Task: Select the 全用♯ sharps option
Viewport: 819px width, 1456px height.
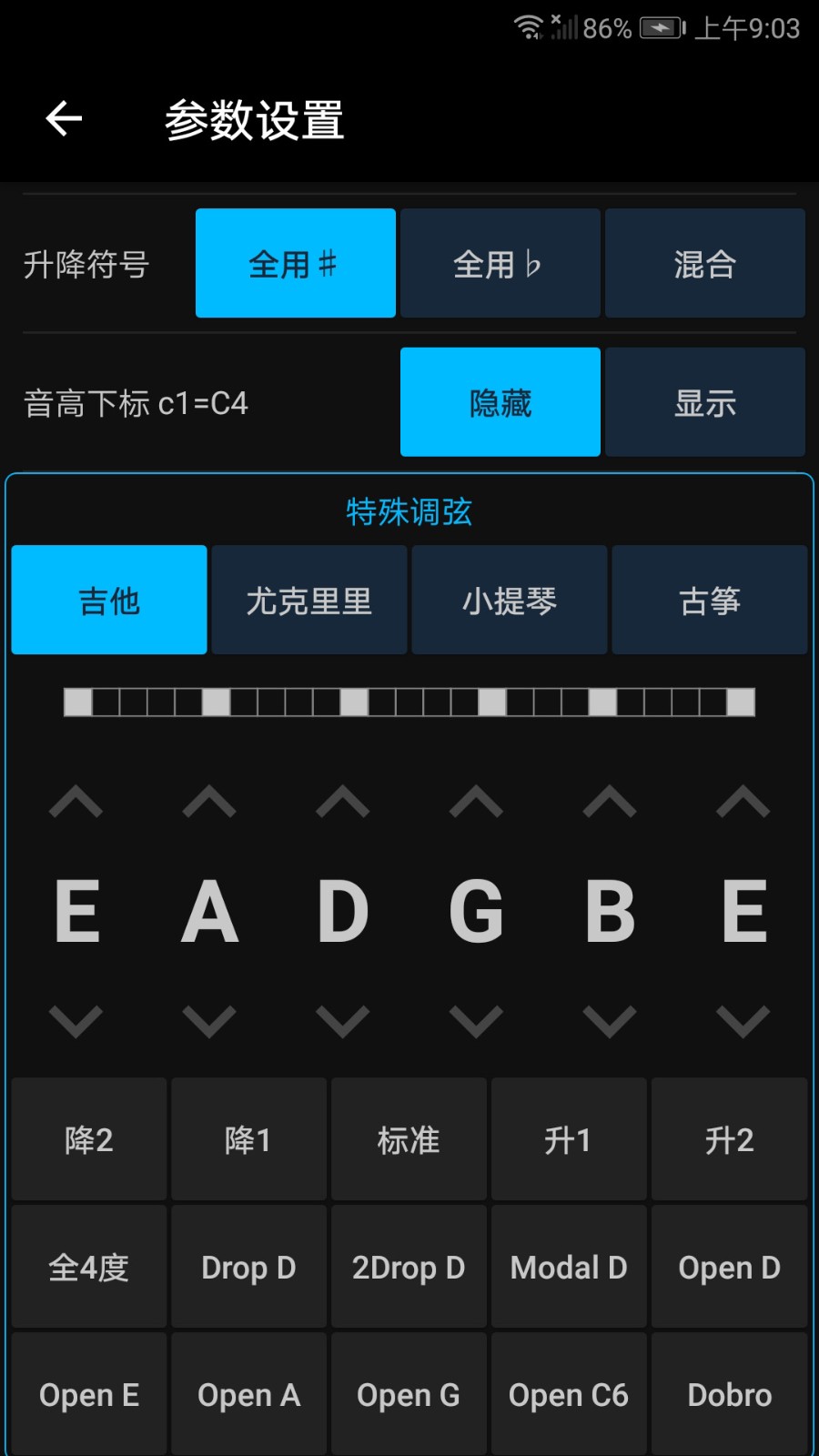Action: pos(295,263)
